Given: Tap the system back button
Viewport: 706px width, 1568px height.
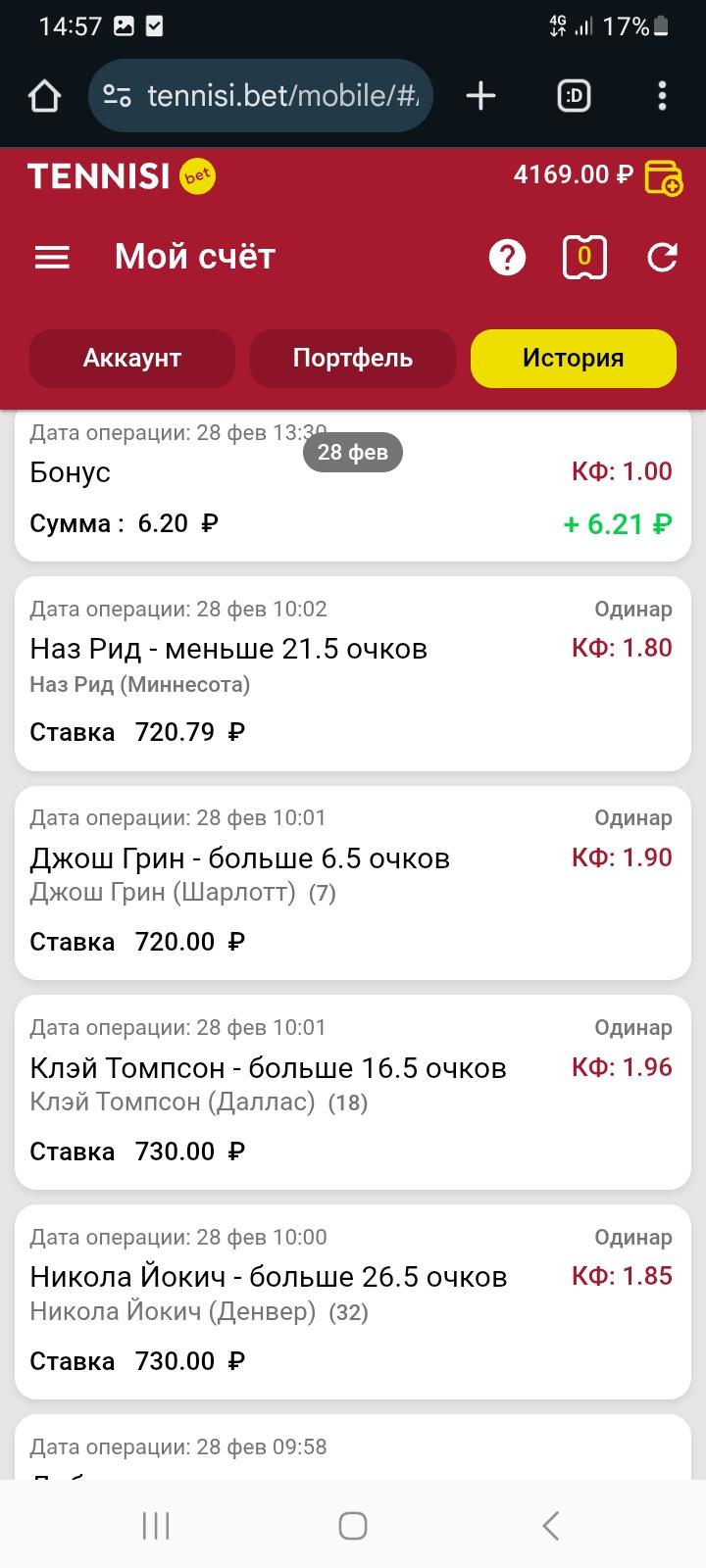Looking at the screenshot, I should click(550, 1526).
